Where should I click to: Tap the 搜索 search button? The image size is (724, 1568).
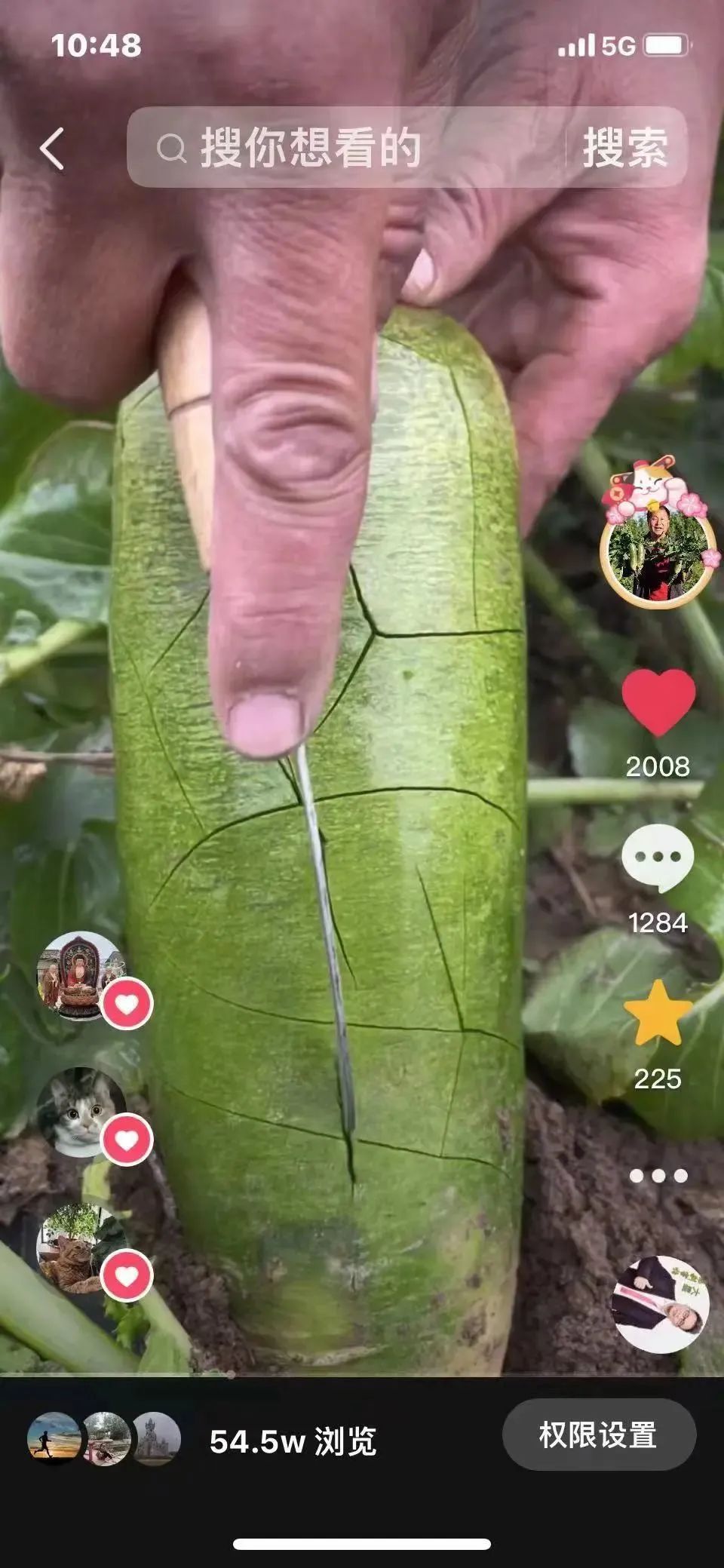[624, 148]
